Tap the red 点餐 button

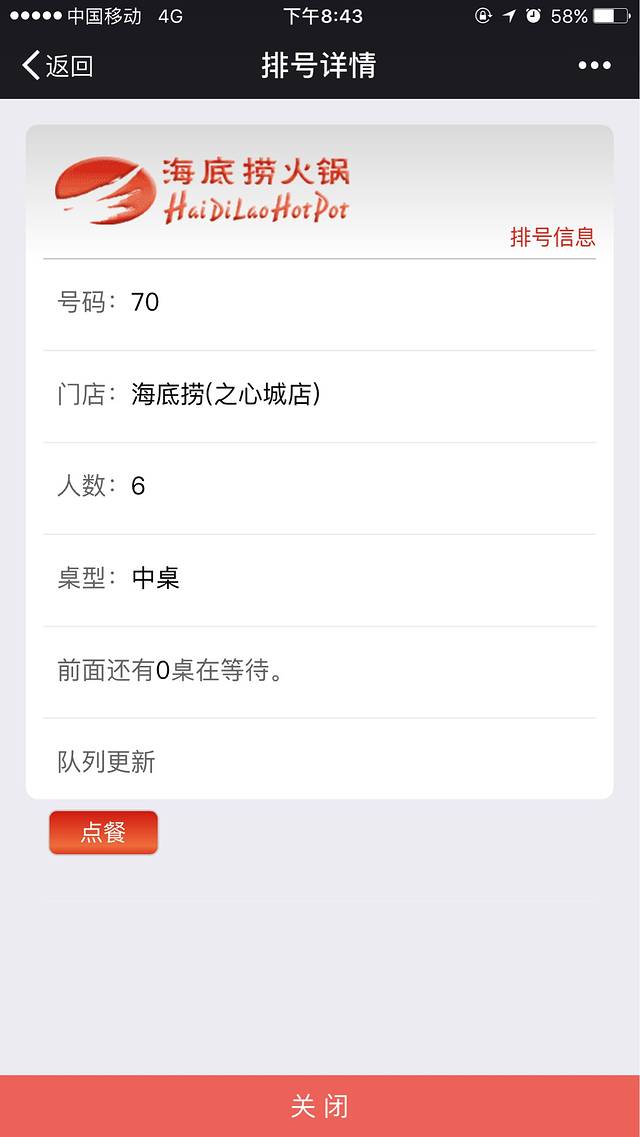click(x=103, y=833)
